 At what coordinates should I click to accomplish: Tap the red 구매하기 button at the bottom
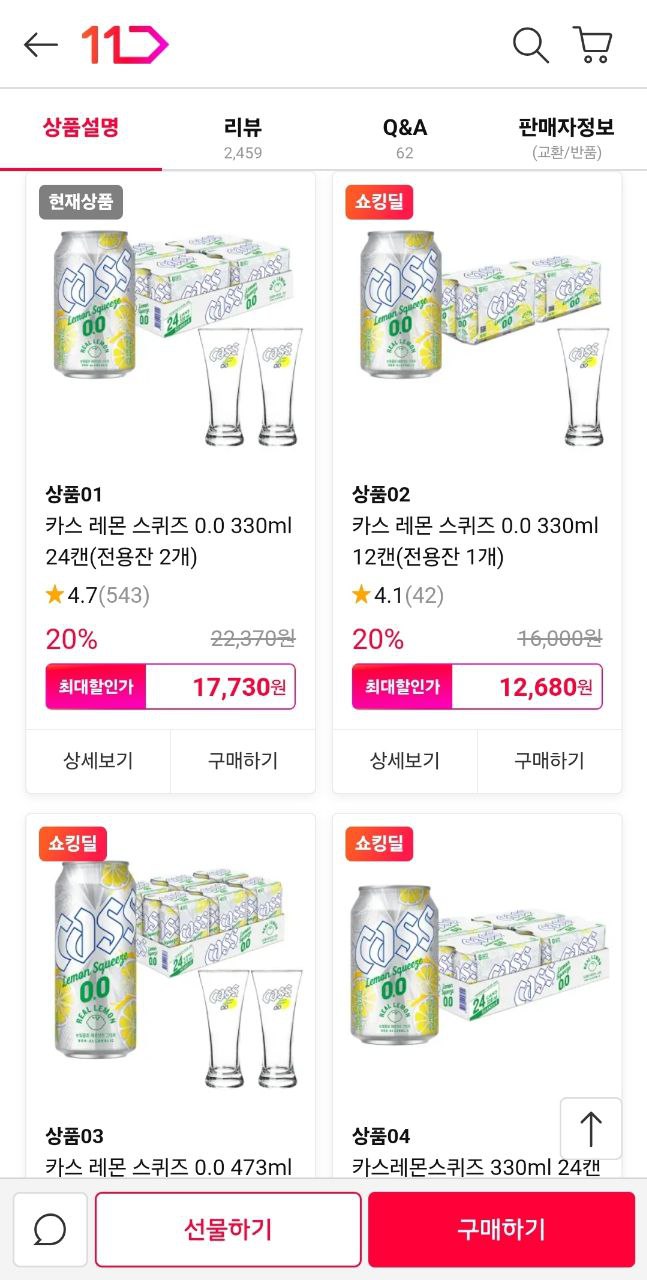point(501,1229)
